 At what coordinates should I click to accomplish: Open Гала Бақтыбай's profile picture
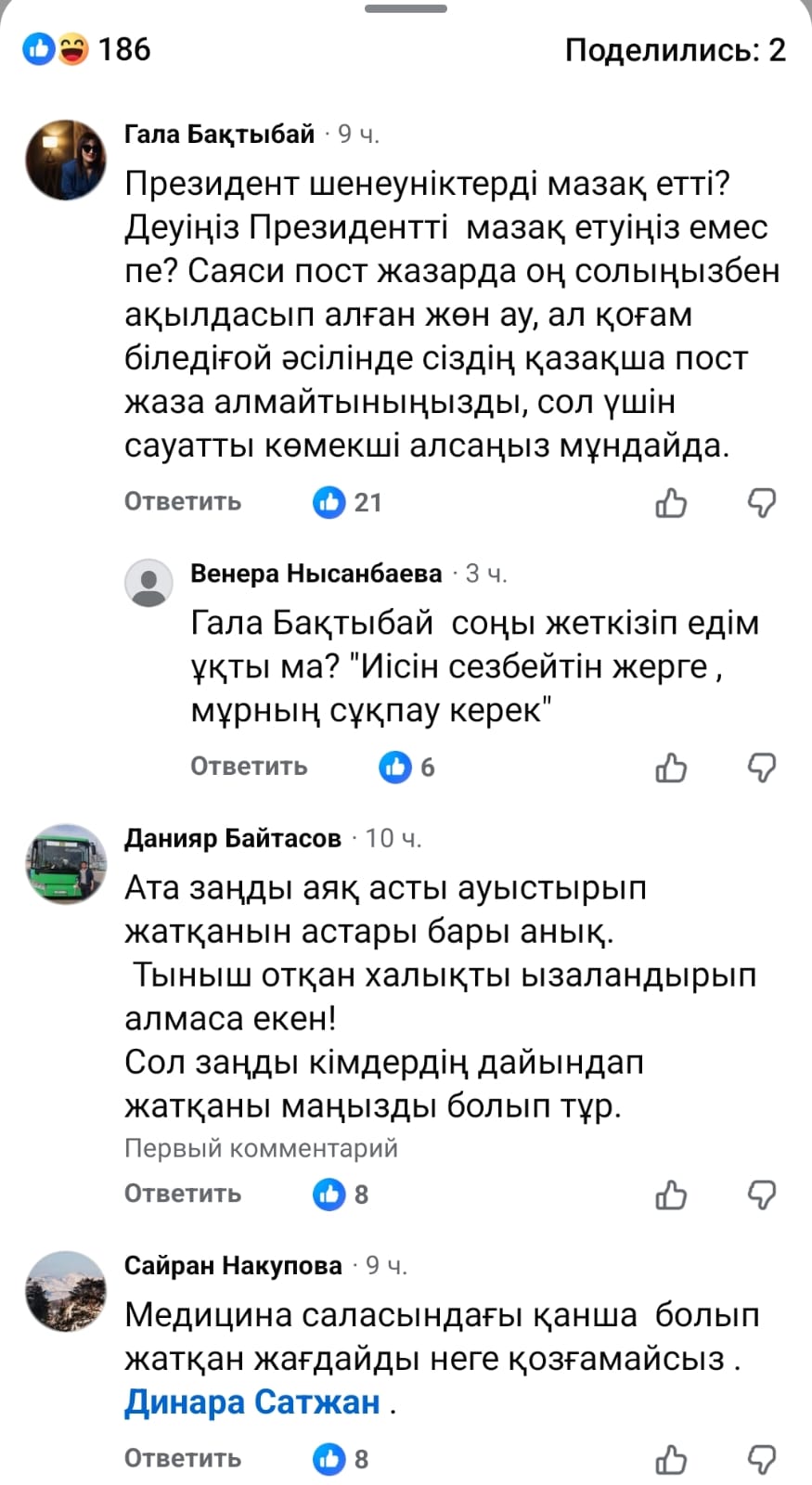tap(65, 160)
